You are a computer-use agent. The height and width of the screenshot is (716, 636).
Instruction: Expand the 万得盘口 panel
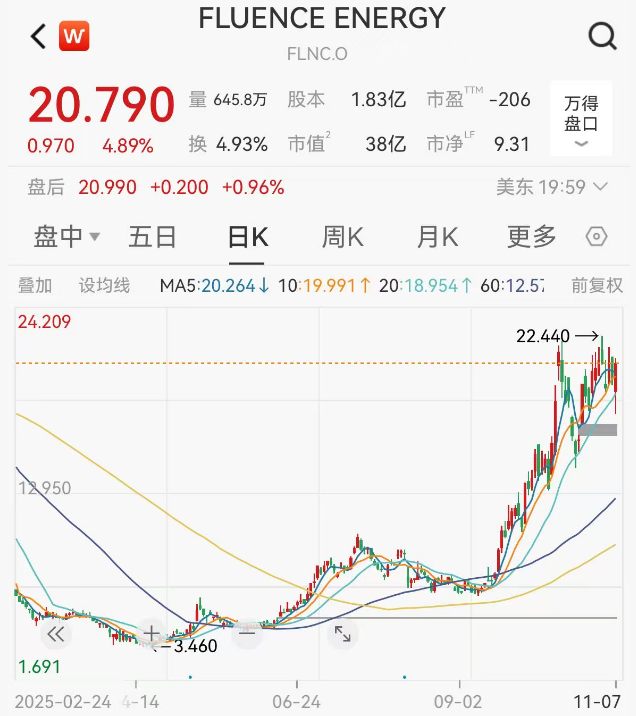pos(581,122)
